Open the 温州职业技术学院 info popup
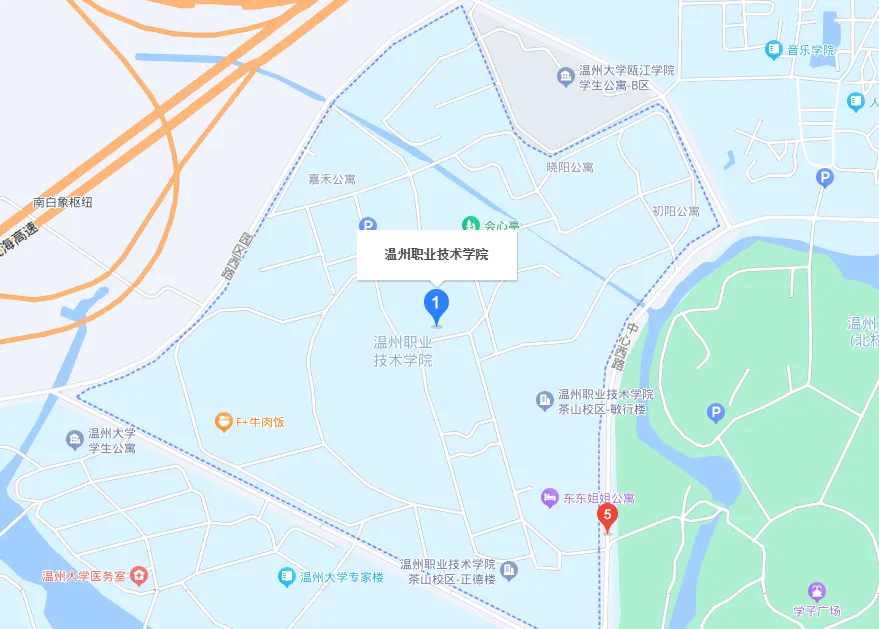 click(x=437, y=255)
